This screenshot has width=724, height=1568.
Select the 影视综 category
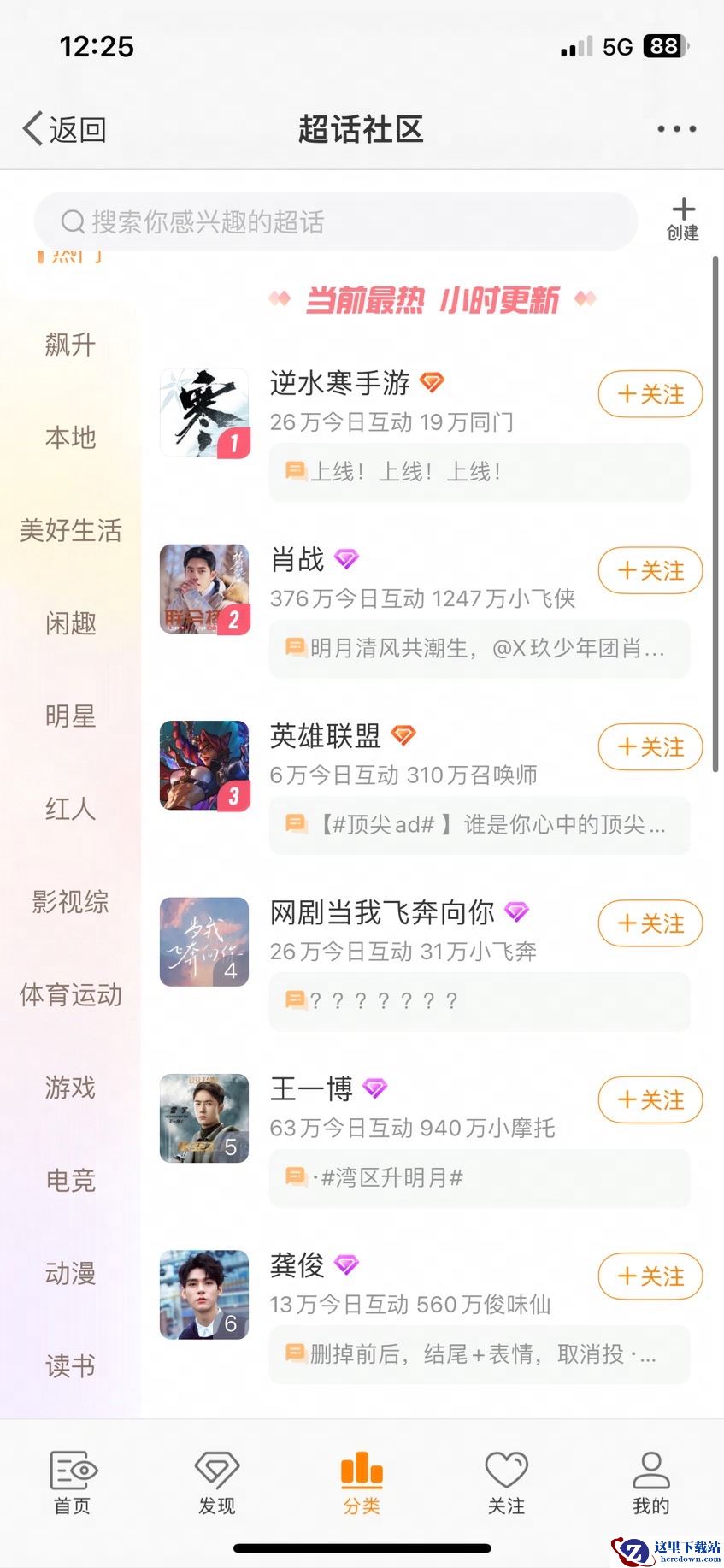[x=70, y=902]
